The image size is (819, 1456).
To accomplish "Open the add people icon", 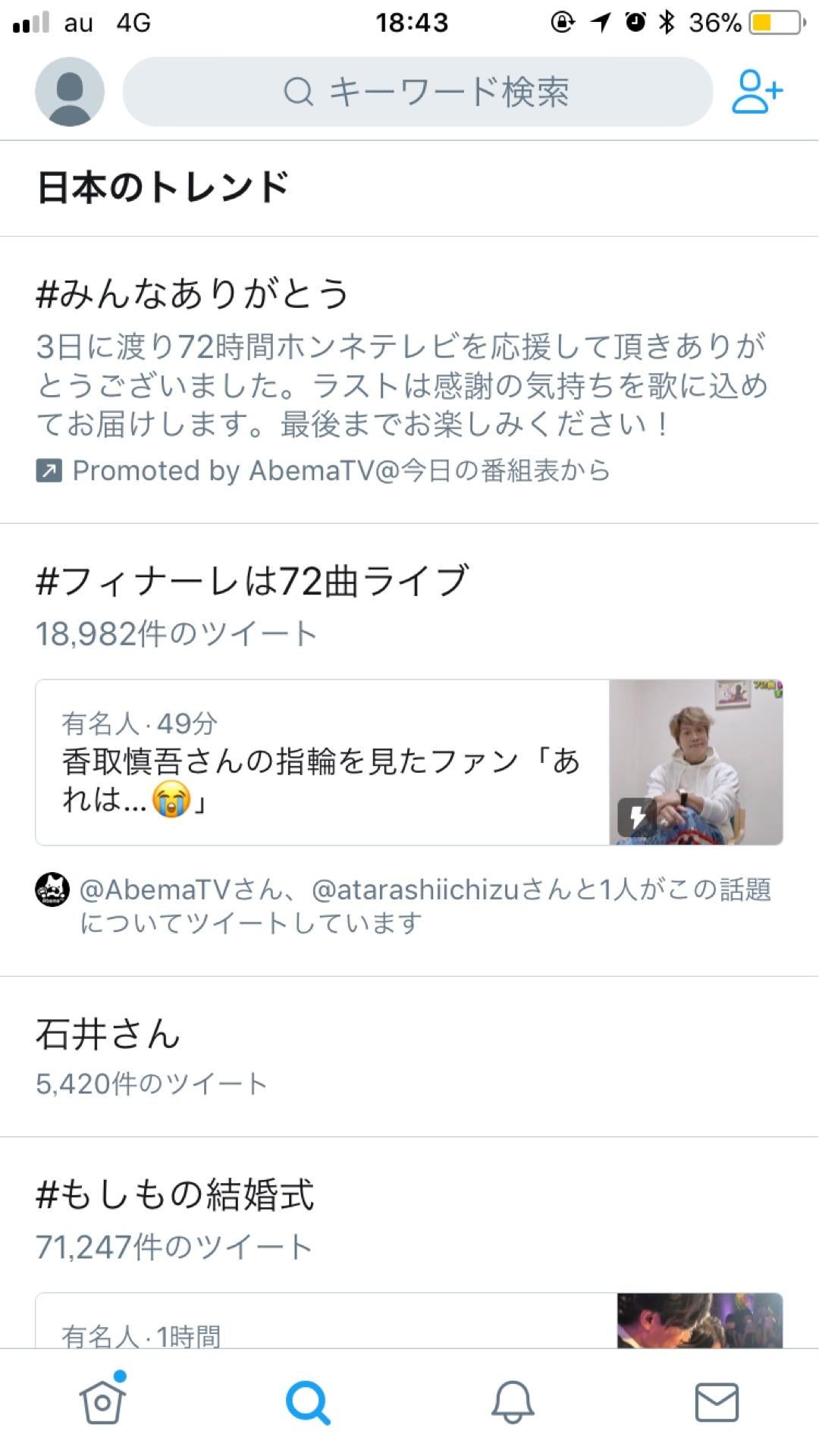I will click(x=756, y=92).
